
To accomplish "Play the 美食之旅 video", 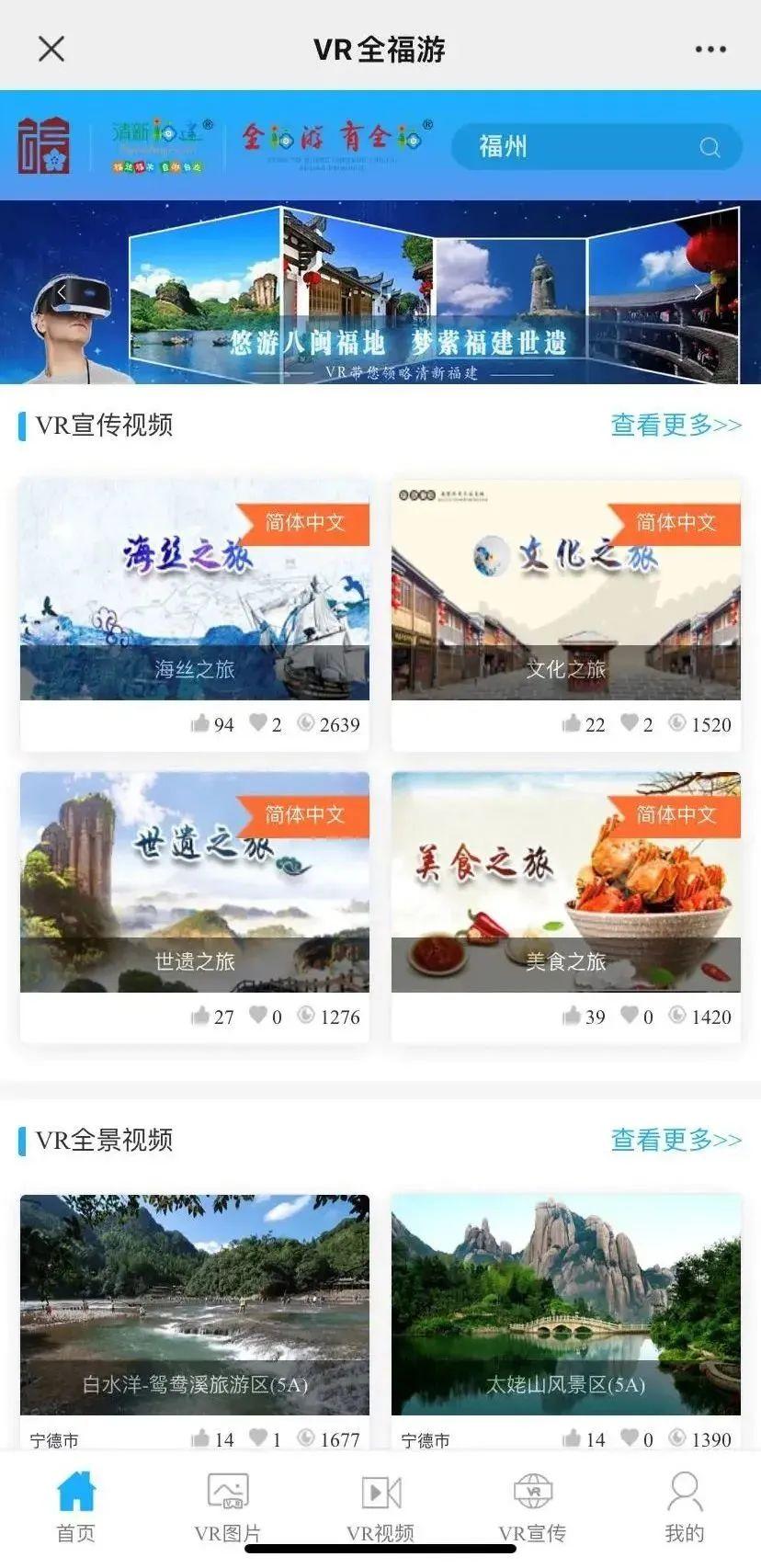I will [x=565, y=881].
